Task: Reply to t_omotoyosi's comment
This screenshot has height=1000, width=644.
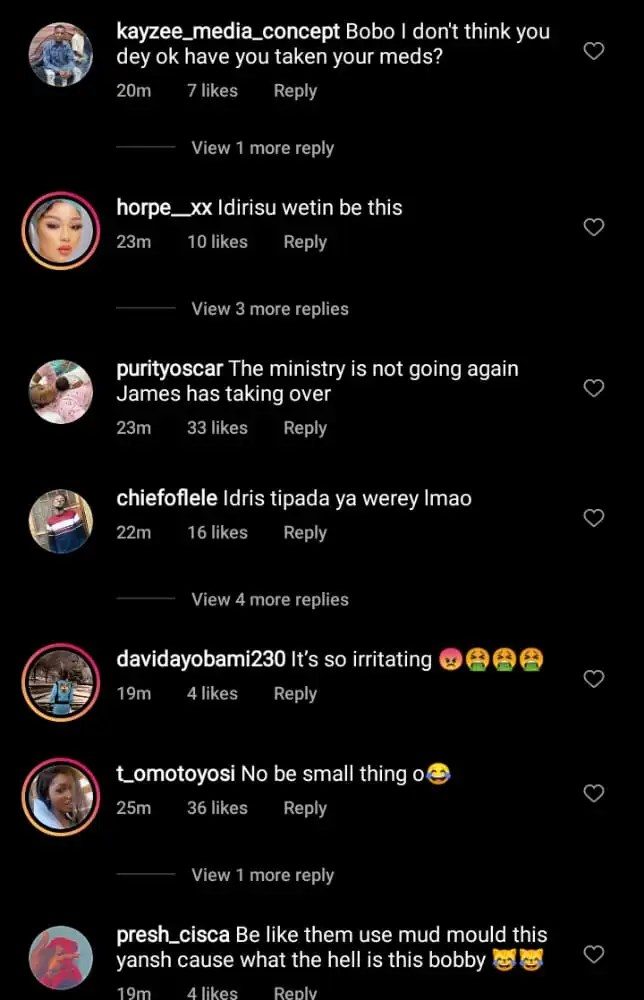Action: pyautogui.click(x=305, y=808)
